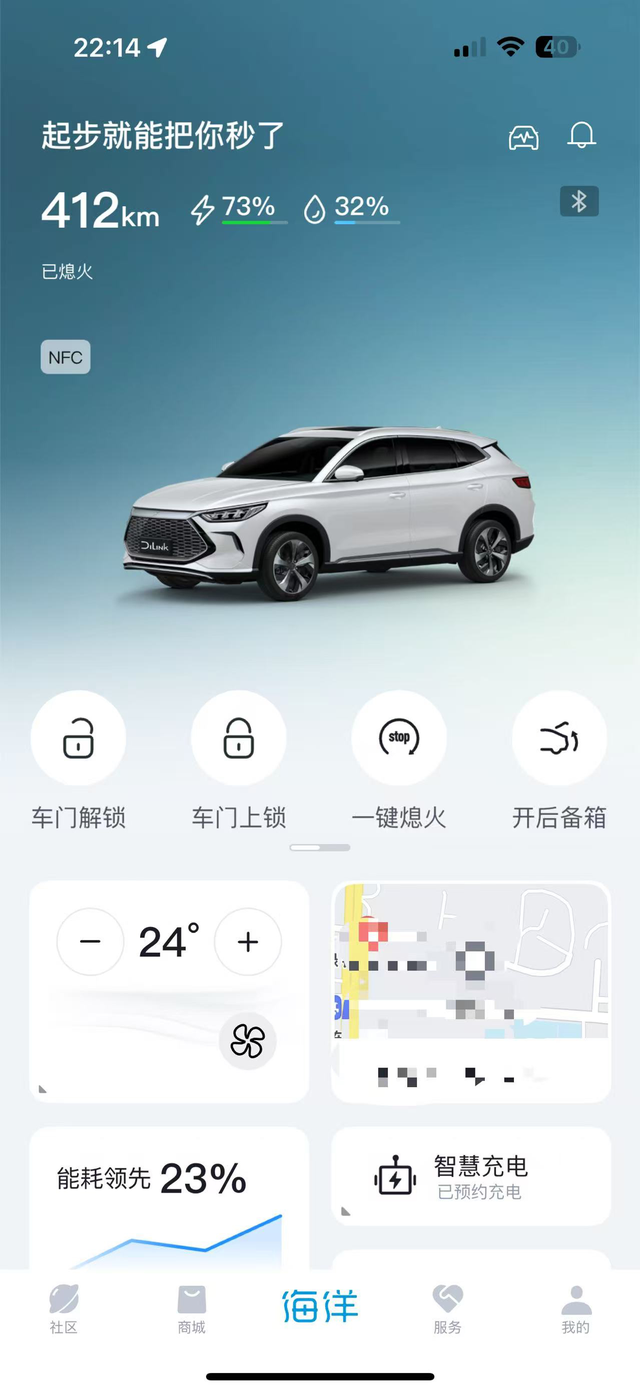The image size is (640, 1392).
Task: Increase the temperature above 24°
Action: (248, 941)
